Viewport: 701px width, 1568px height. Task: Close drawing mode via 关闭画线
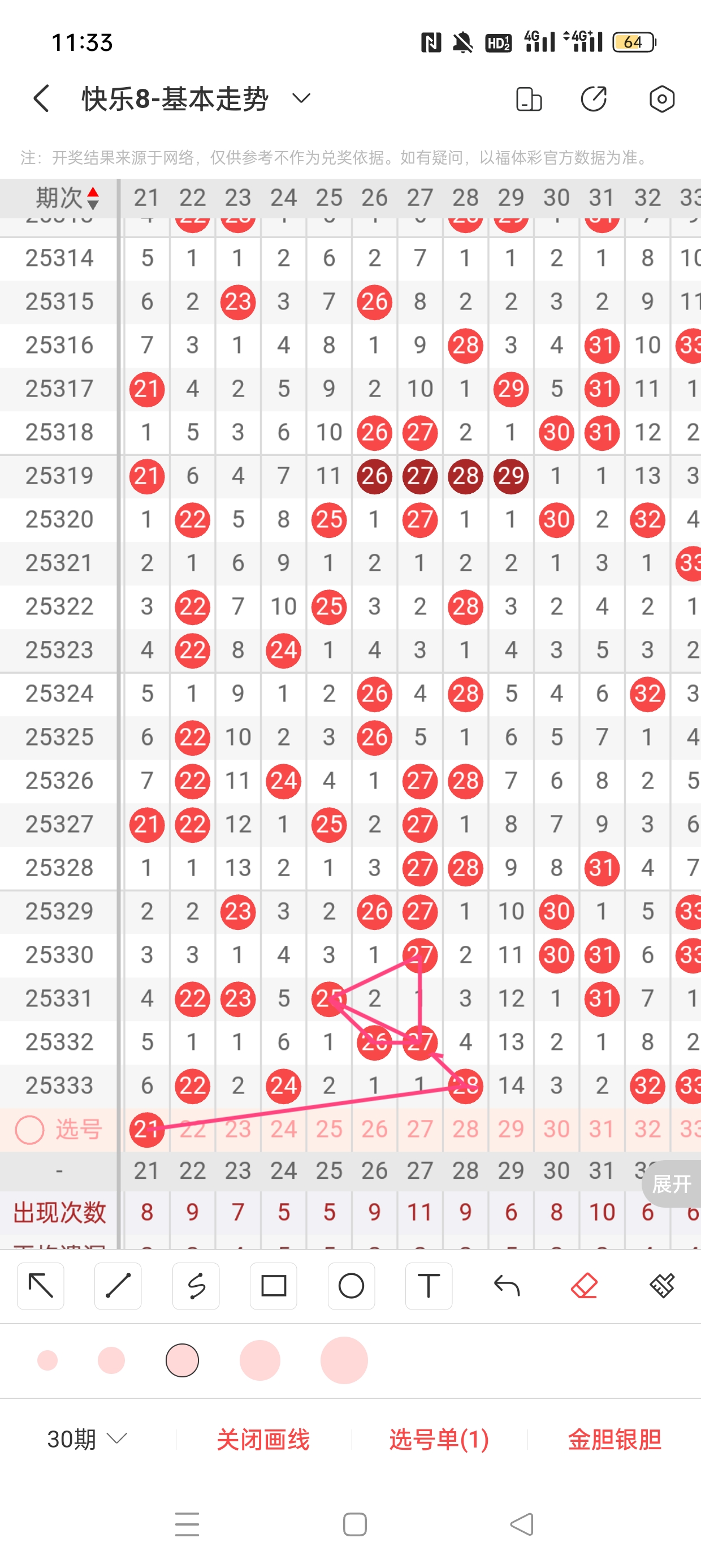pos(263,1439)
